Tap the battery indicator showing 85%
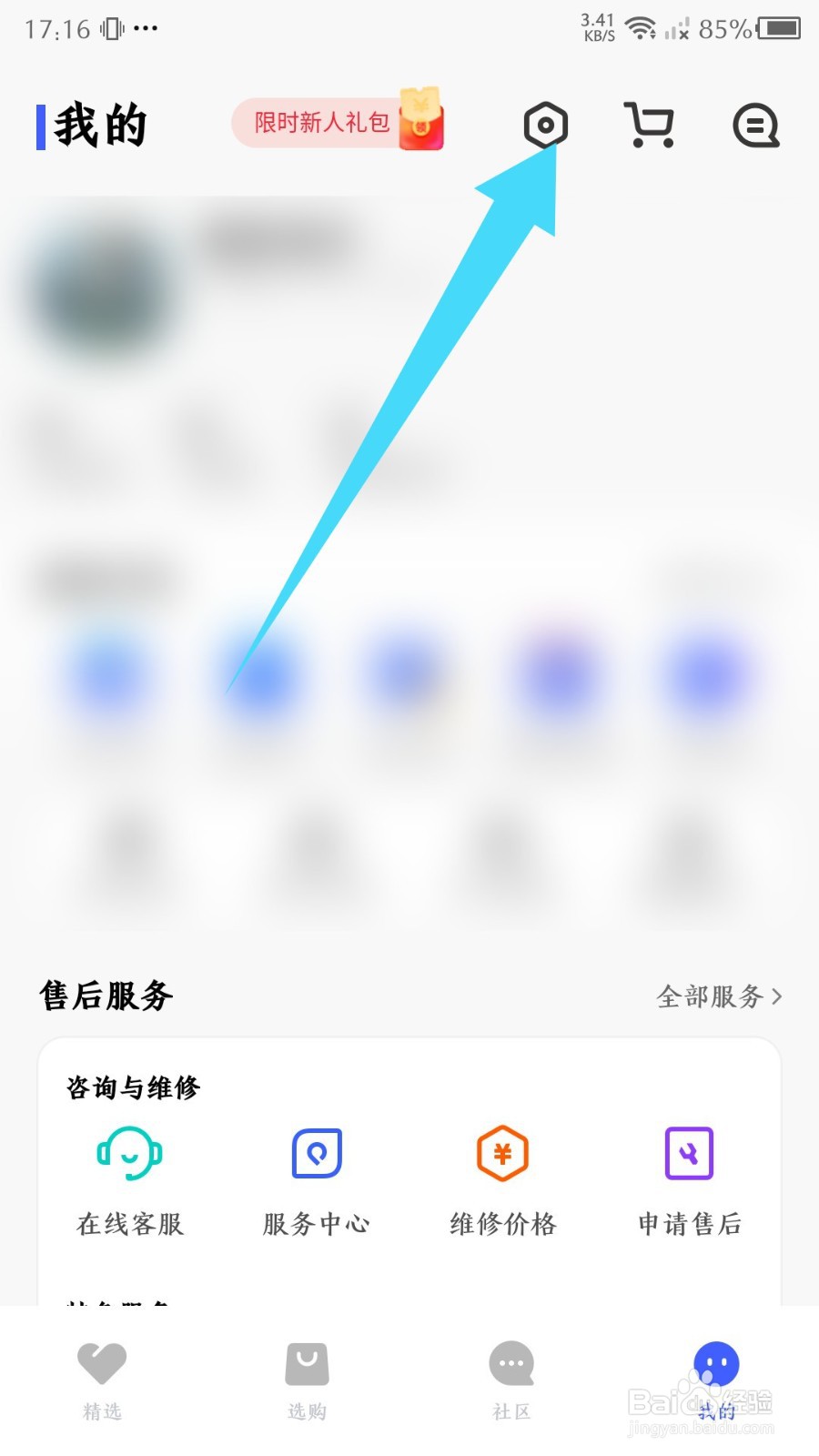The height and width of the screenshot is (1456, 819). pos(780,29)
